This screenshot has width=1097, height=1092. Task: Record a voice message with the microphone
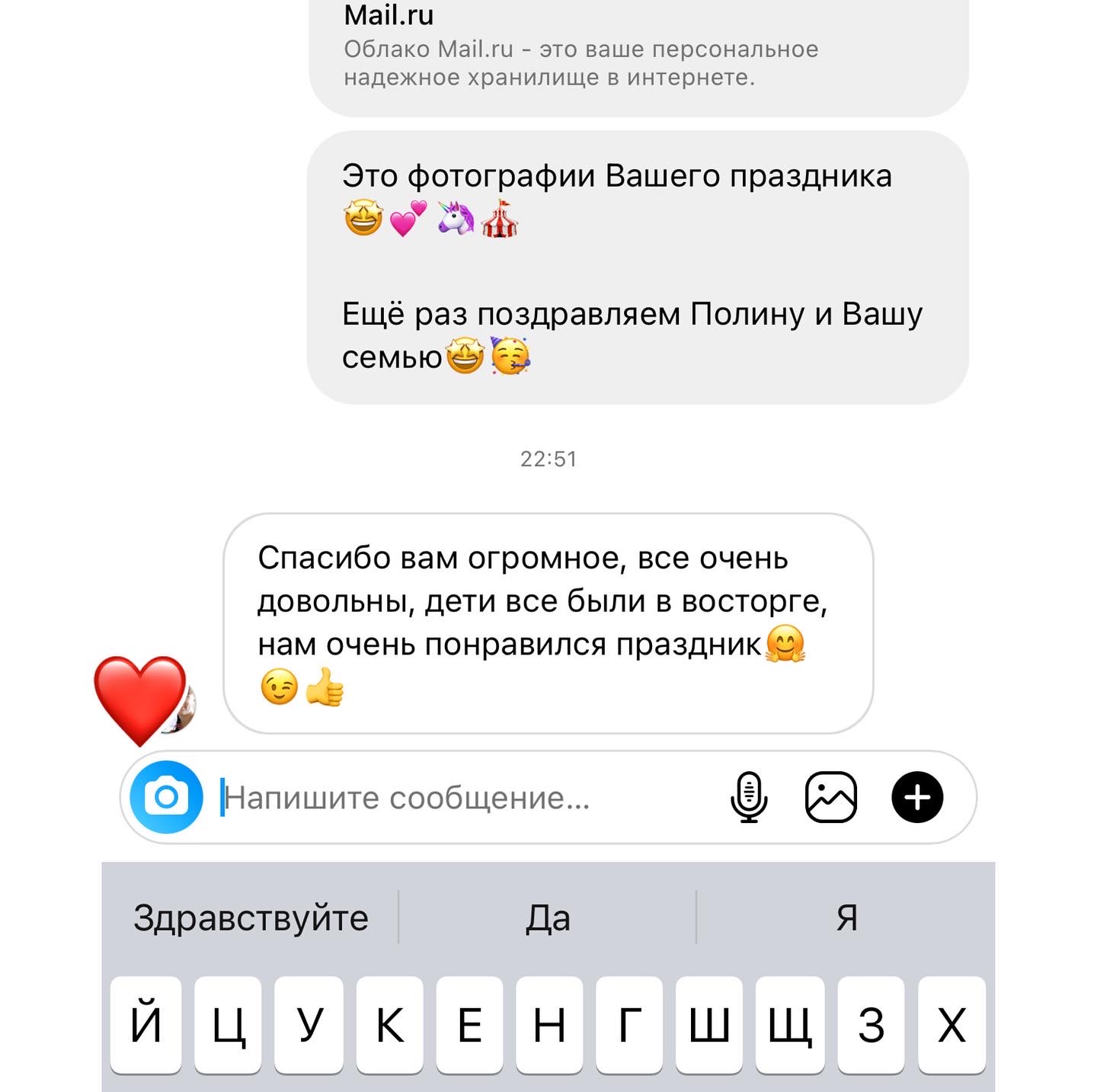(749, 797)
